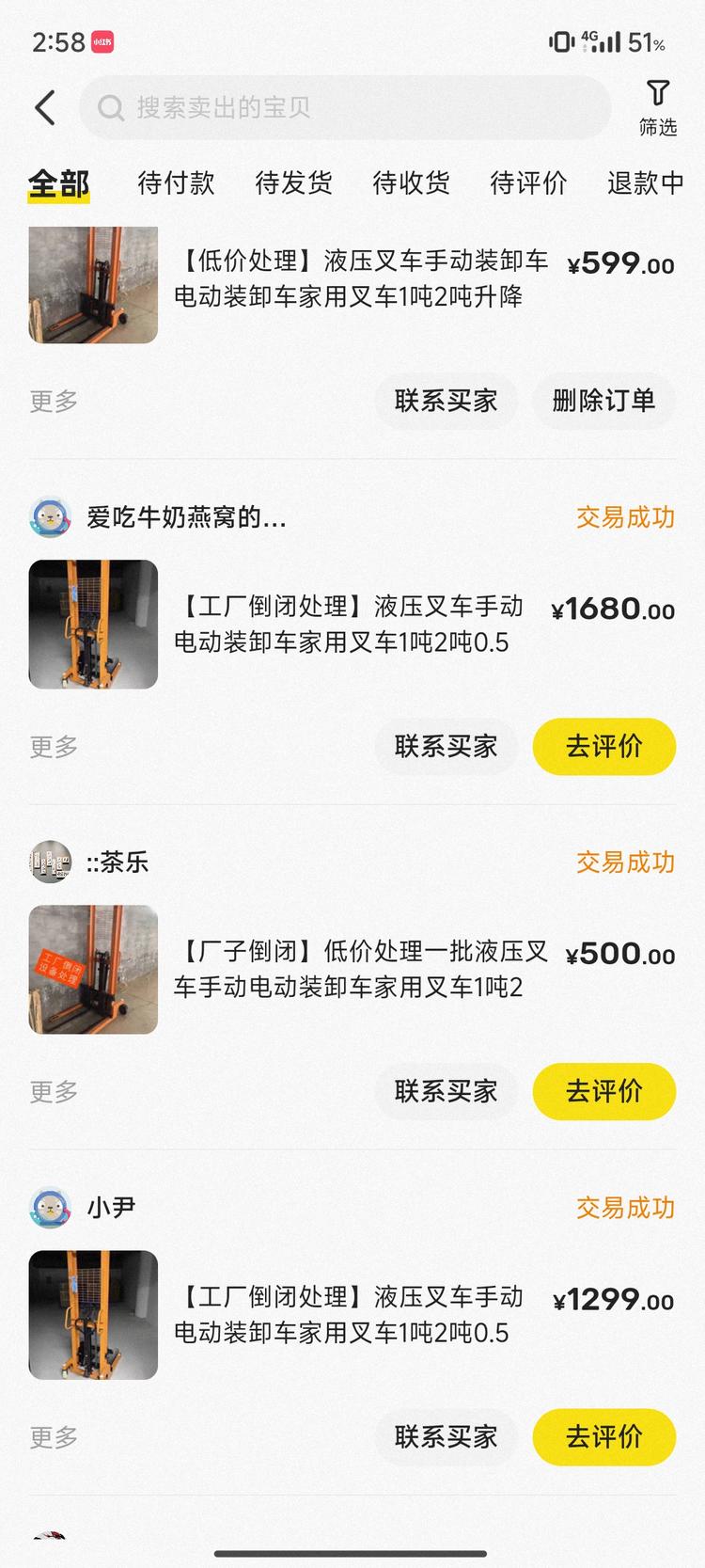
Task: Open the 待收货 tab
Action: pyautogui.click(x=410, y=184)
